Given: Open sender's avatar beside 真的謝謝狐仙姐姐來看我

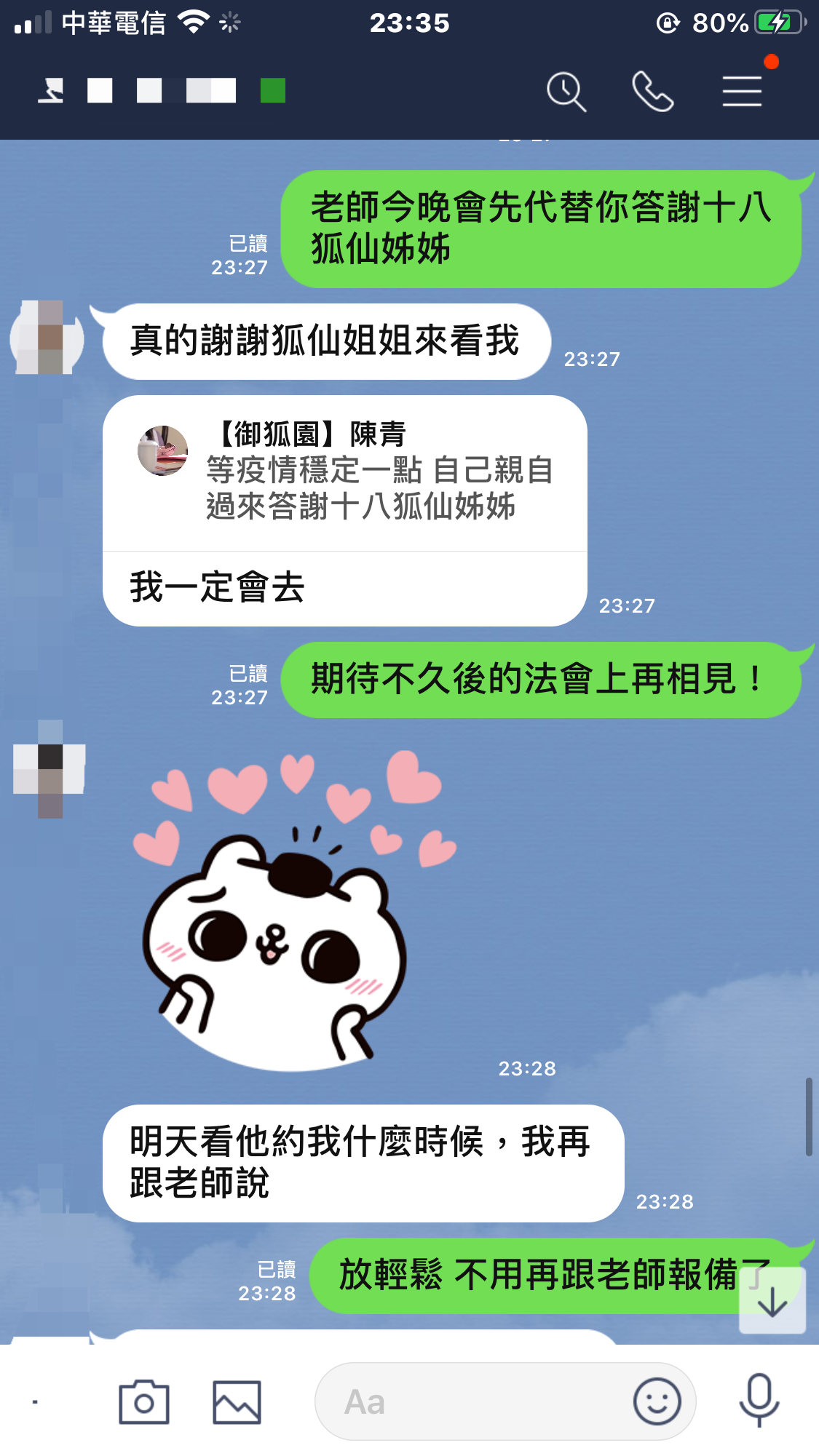Looking at the screenshot, I should coord(48,339).
